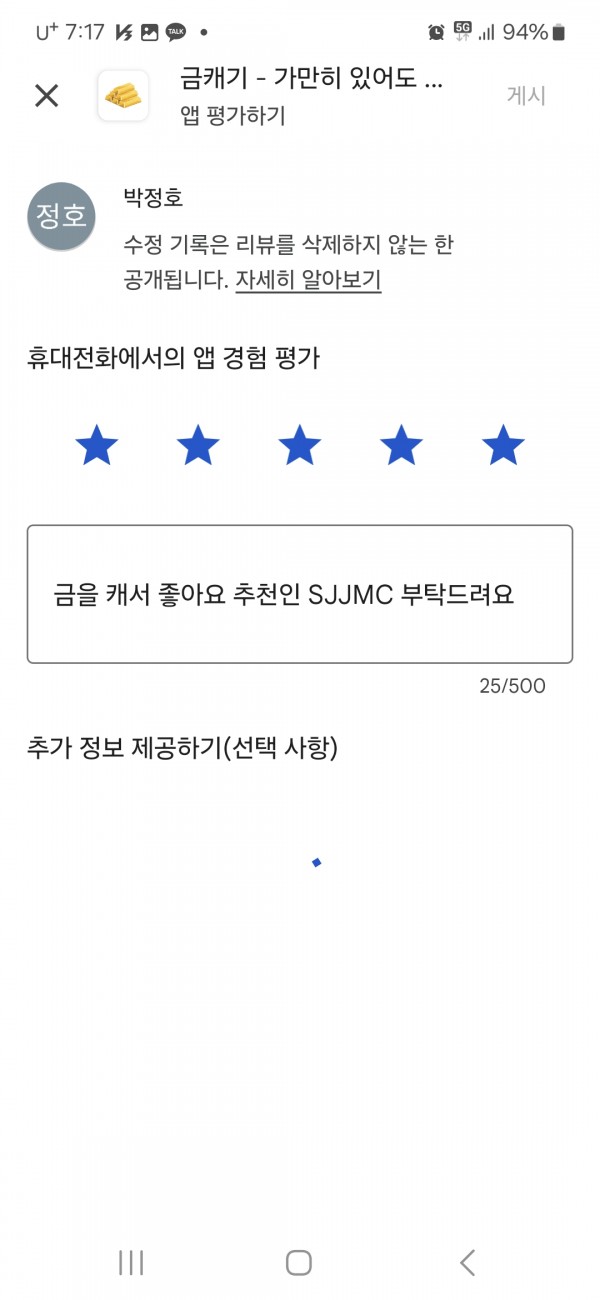Open the 자세히 알아보기 link
Viewport: 600px width, 1300px height.
pos(308,280)
